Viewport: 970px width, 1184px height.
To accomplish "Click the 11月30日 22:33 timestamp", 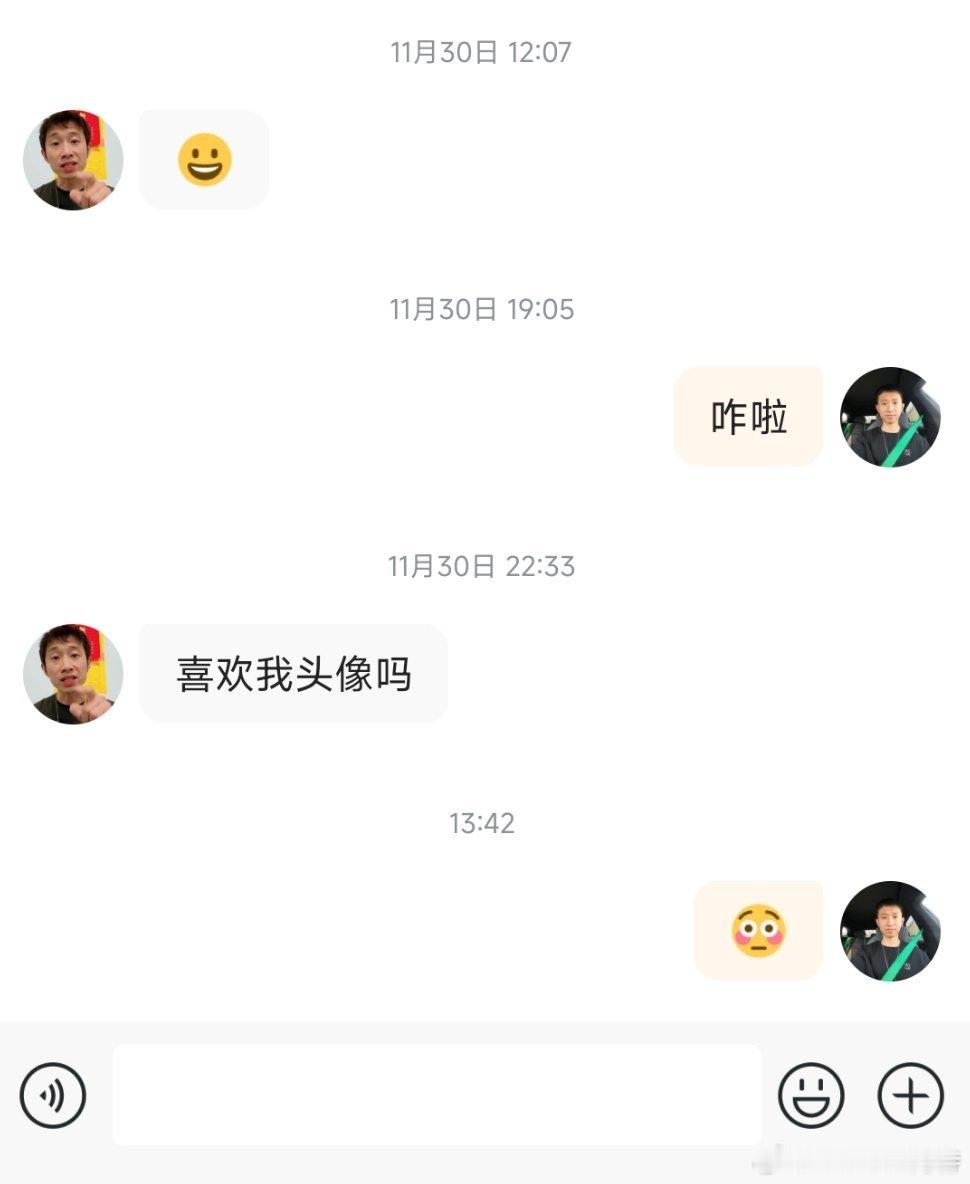I will click(x=483, y=566).
